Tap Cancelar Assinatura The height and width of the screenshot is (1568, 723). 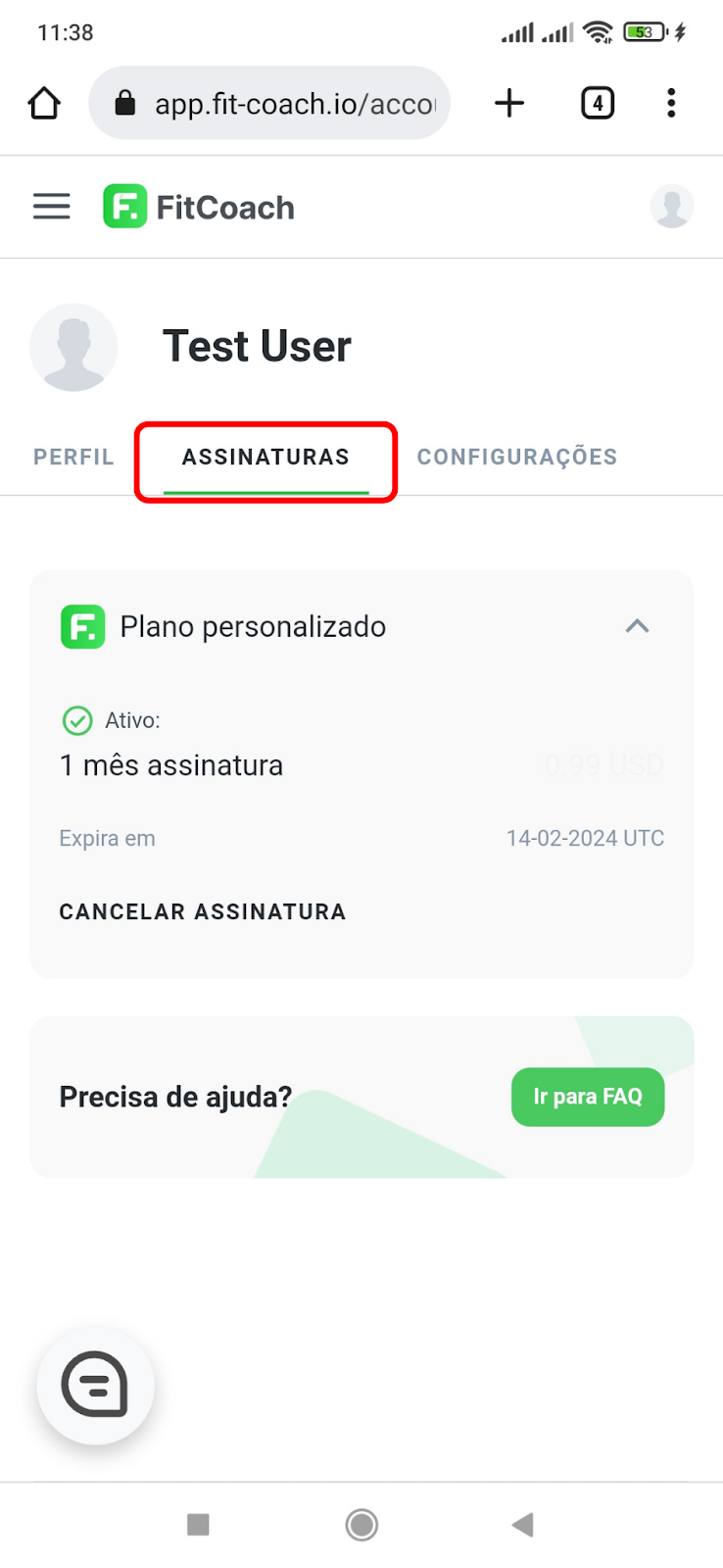click(203, 911)
